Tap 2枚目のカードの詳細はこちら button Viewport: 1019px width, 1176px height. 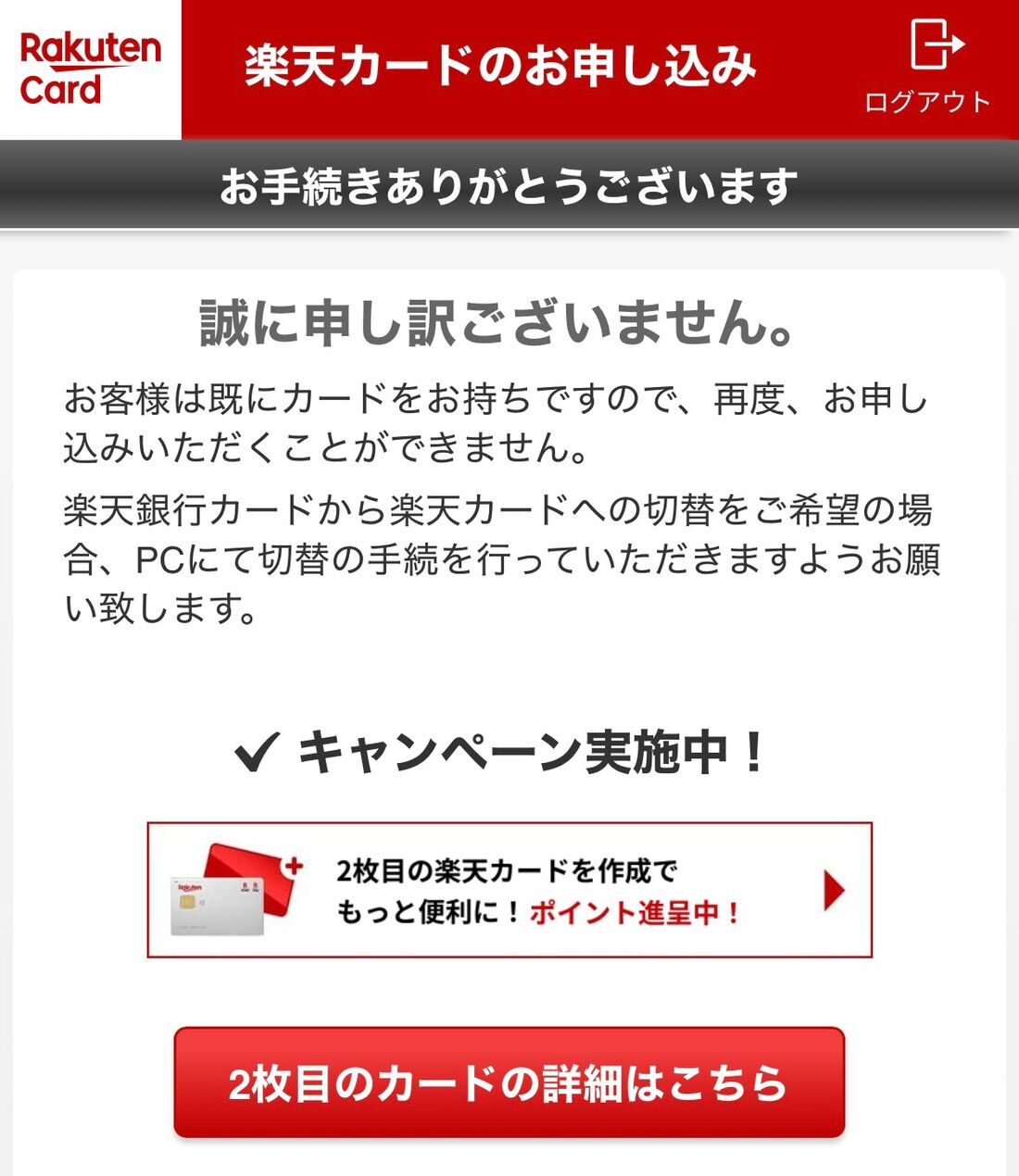pyautogui.click(x=509, y=1082)
